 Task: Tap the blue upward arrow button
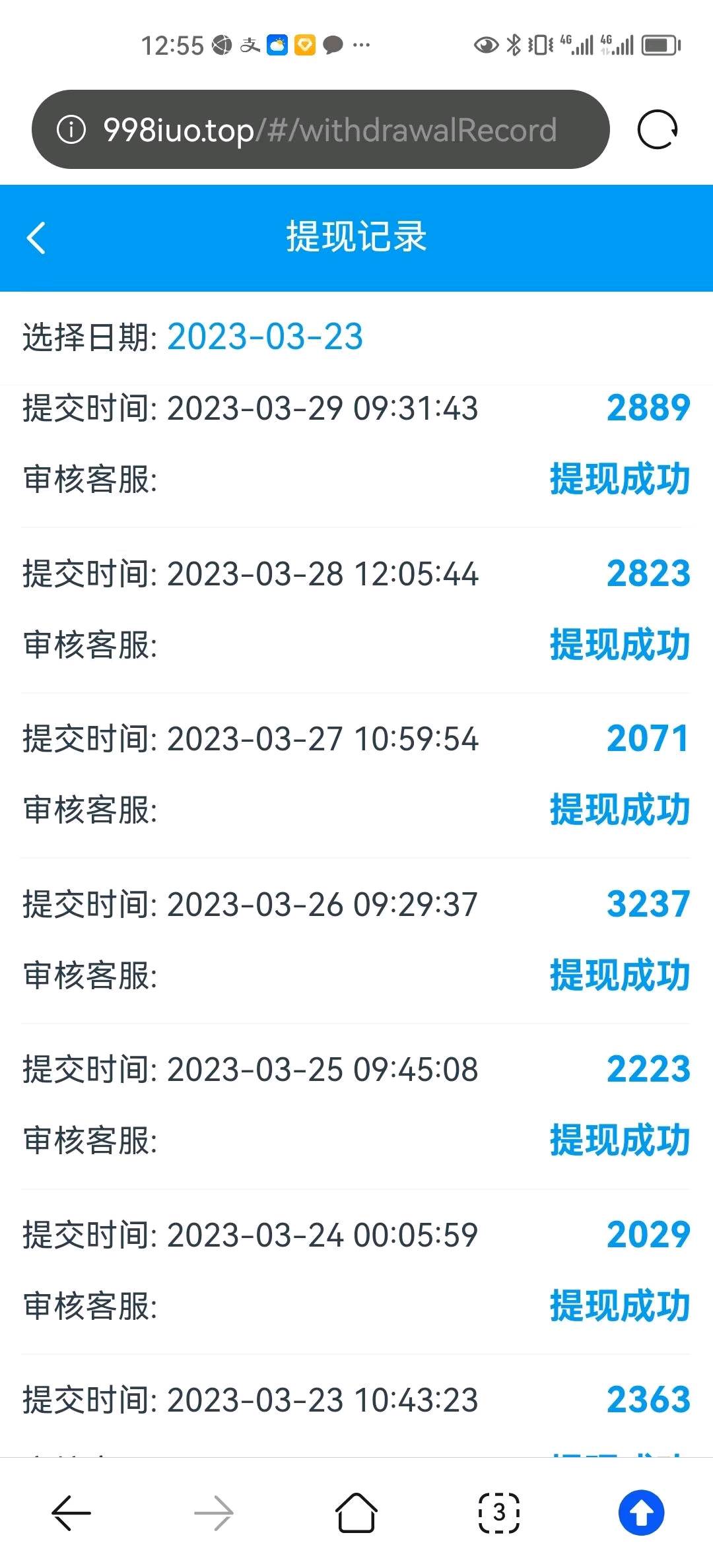pyautogui.click(x=642, y=1513)
